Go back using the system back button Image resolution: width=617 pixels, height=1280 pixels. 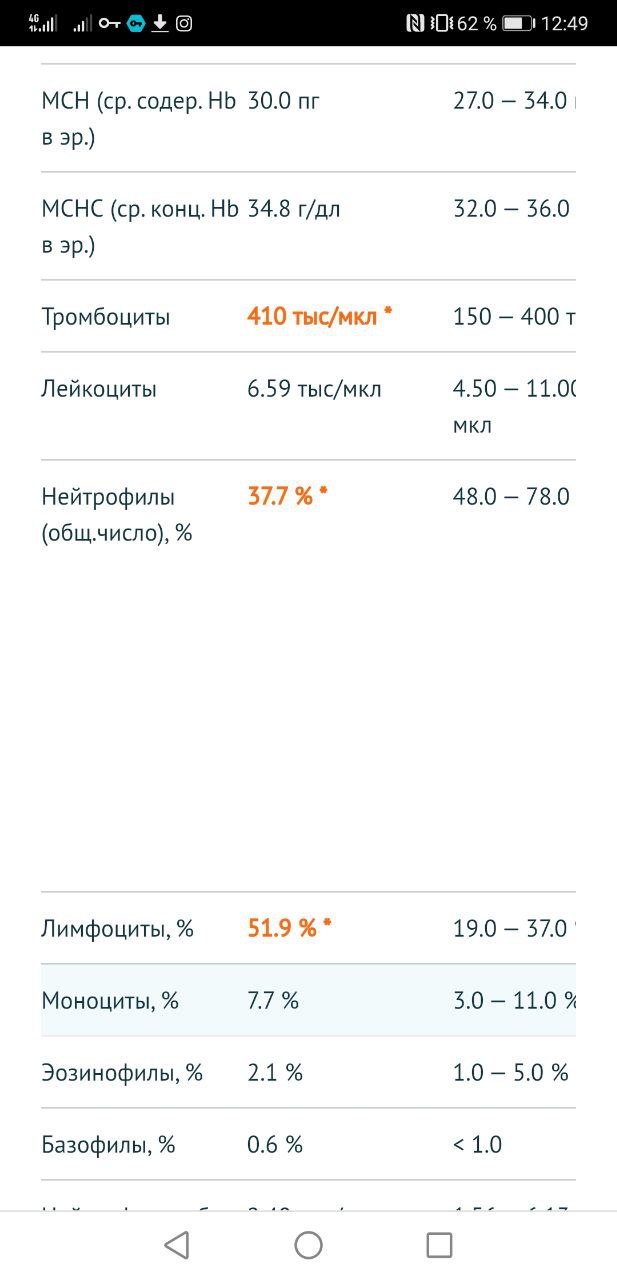[x=177, y=1245]
